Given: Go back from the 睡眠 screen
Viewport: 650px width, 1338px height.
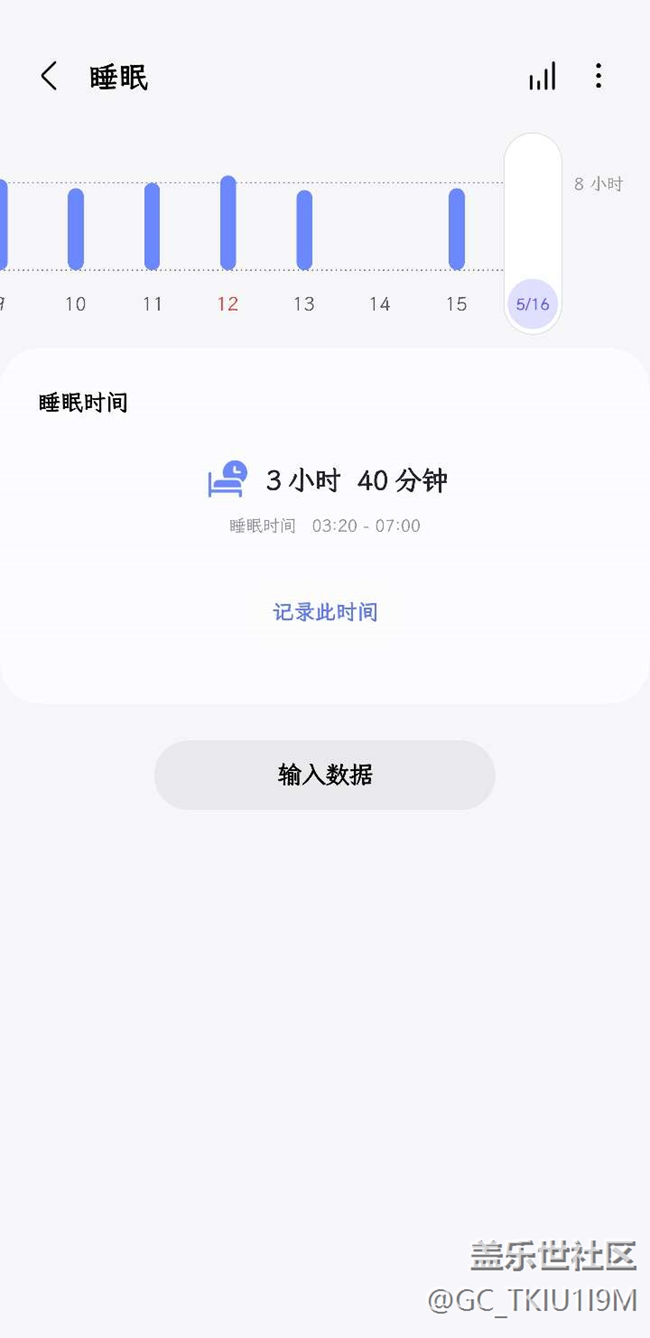Looking at the screenshot, I should [x=48, y=76].
